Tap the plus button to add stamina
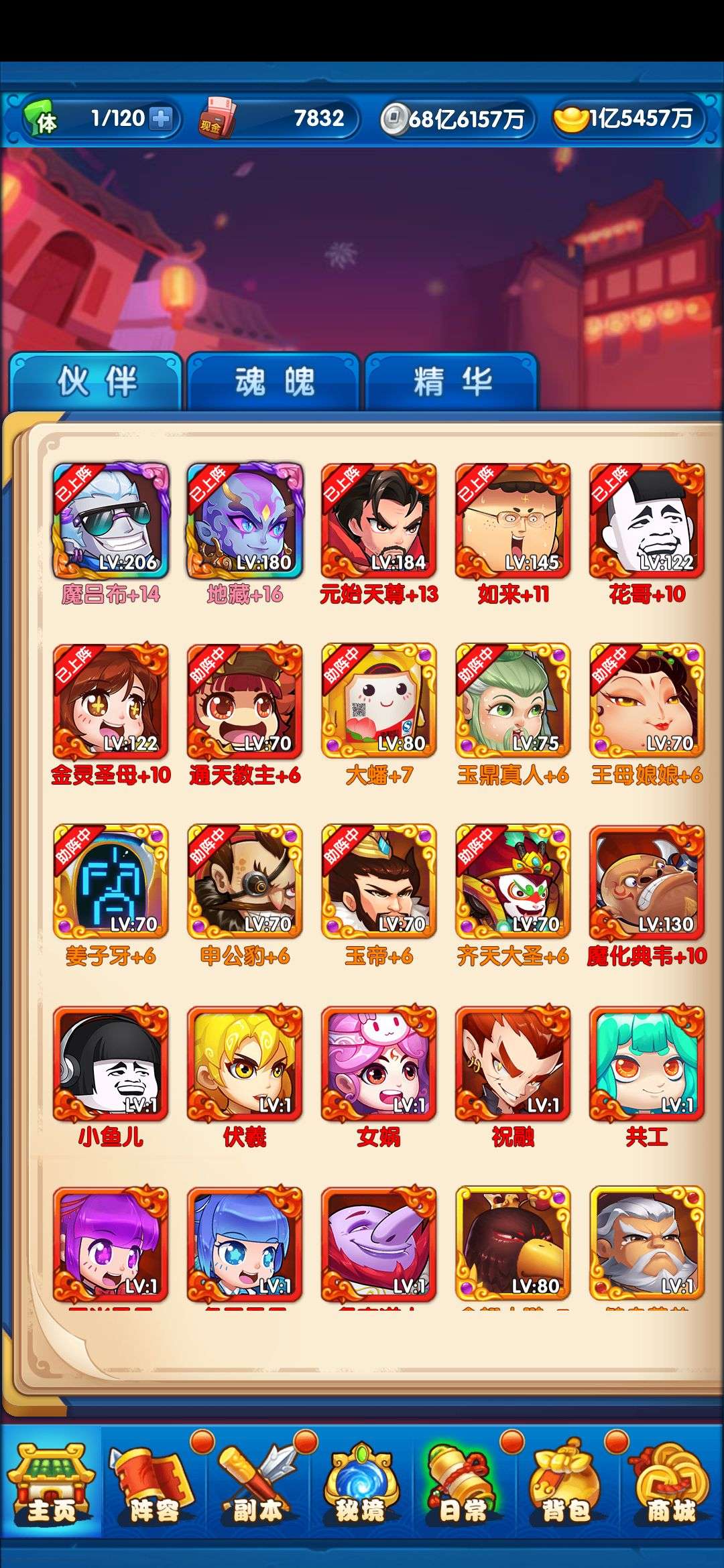 [x=161, y=119]
